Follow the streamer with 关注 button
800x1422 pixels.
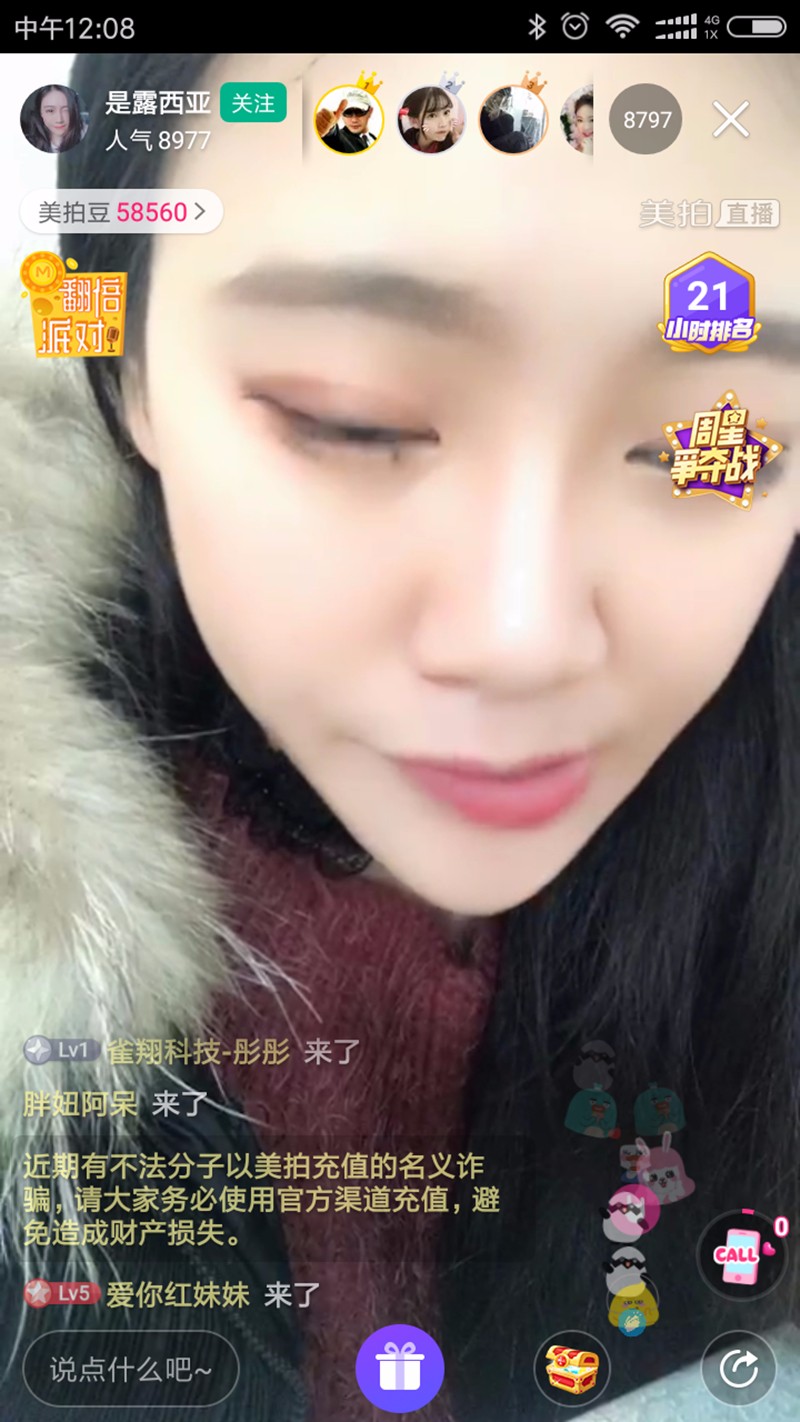[253, 103]
